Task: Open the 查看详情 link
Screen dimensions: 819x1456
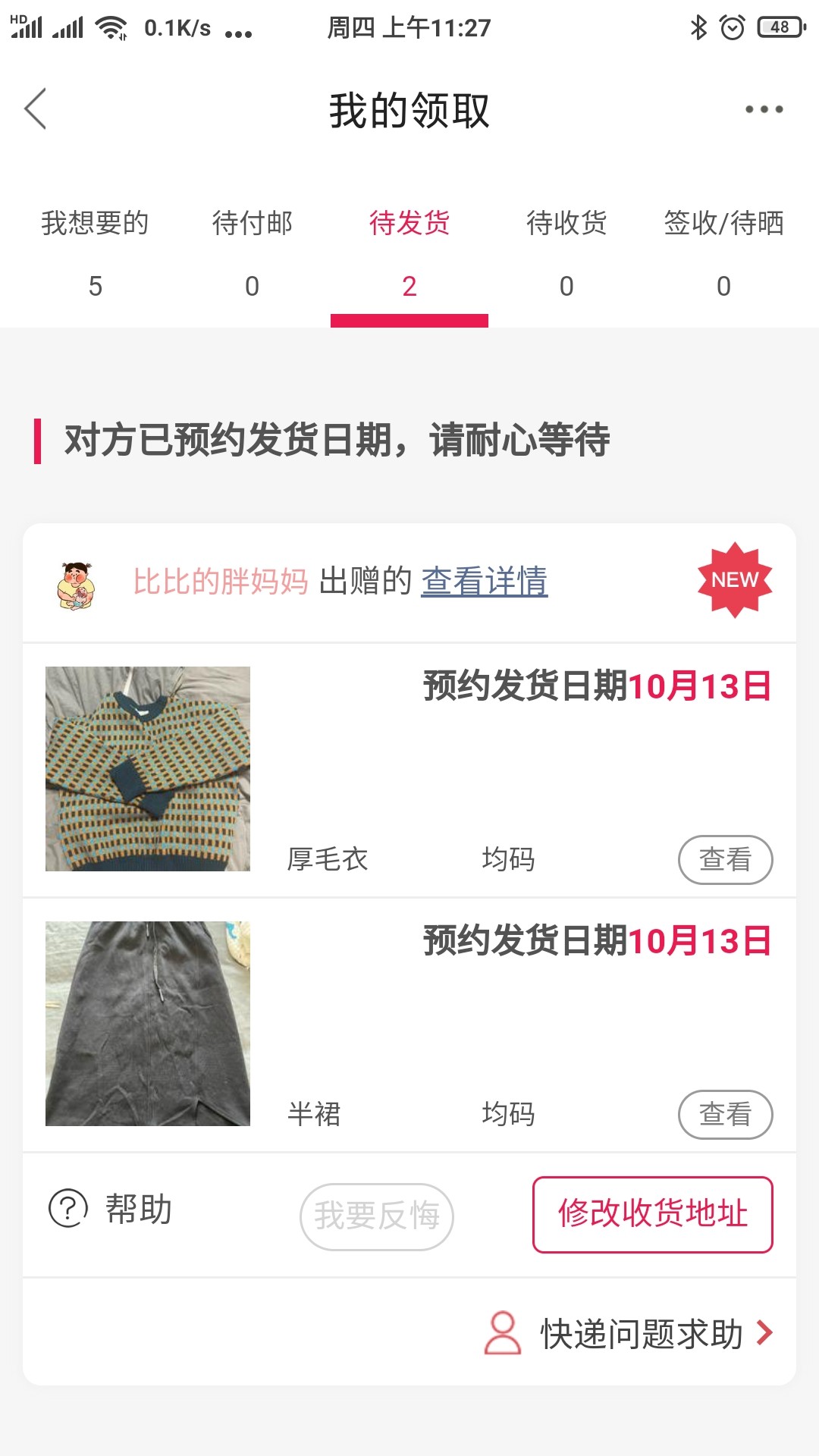Action: tap(484, 582)
